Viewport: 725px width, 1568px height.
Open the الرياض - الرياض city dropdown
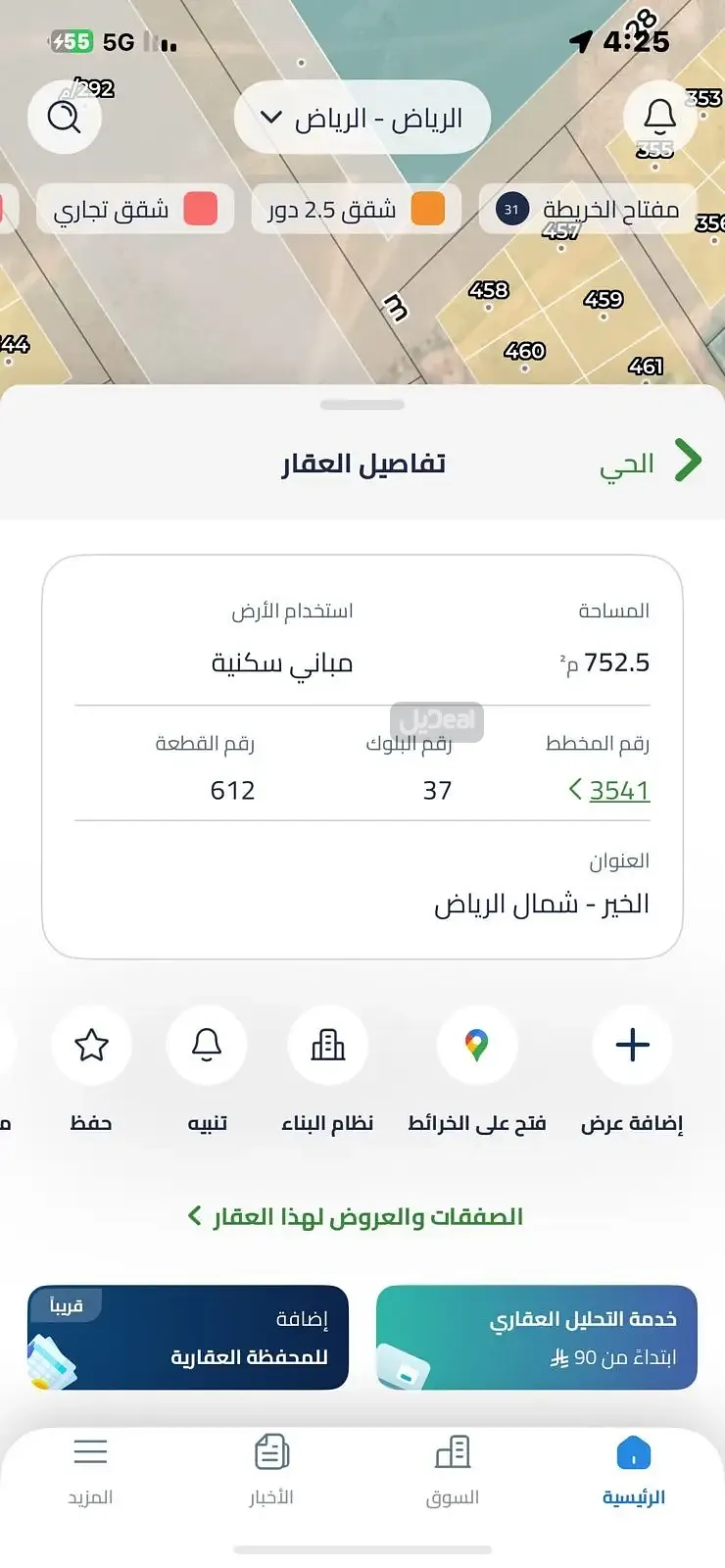pos(362,117)
